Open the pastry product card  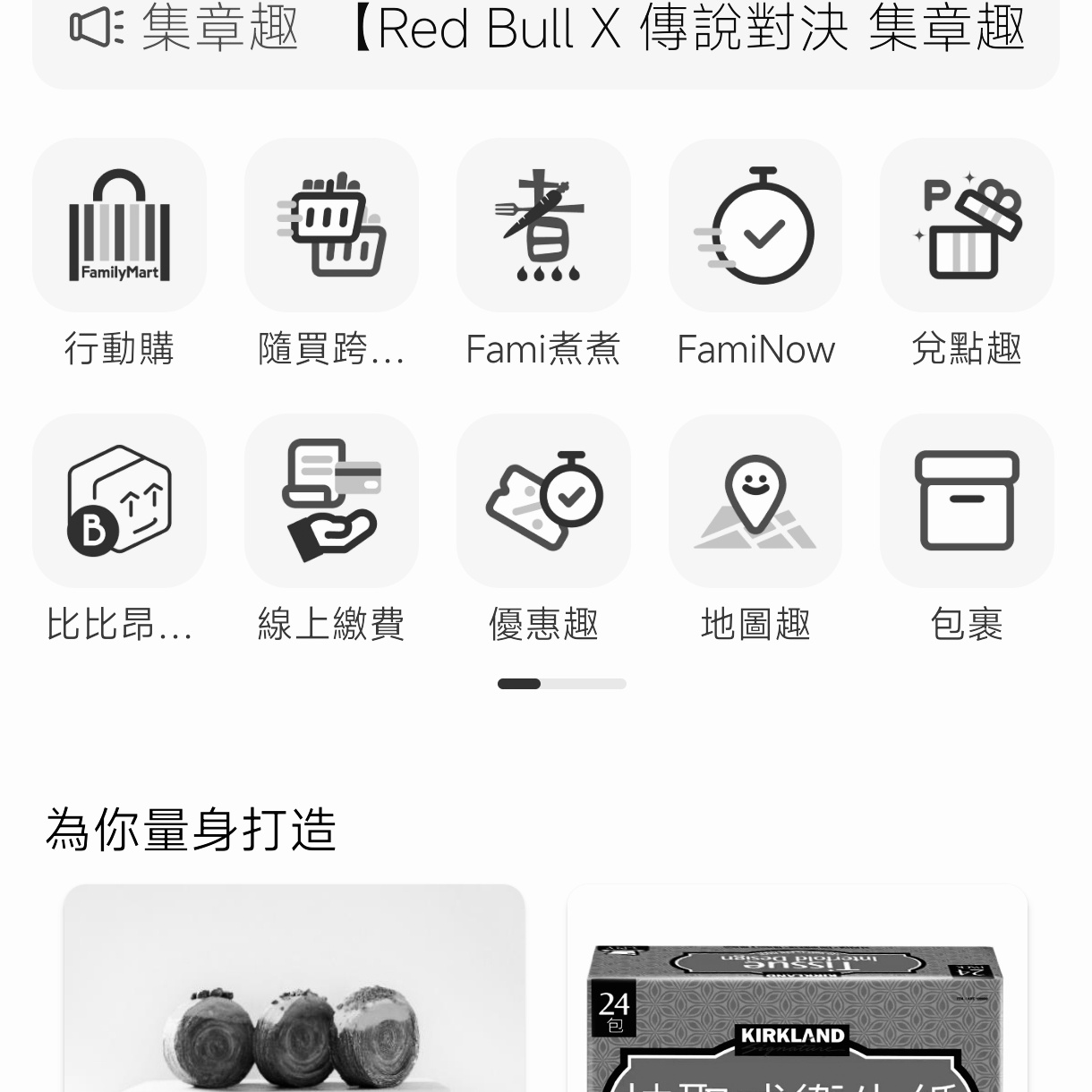294,994
